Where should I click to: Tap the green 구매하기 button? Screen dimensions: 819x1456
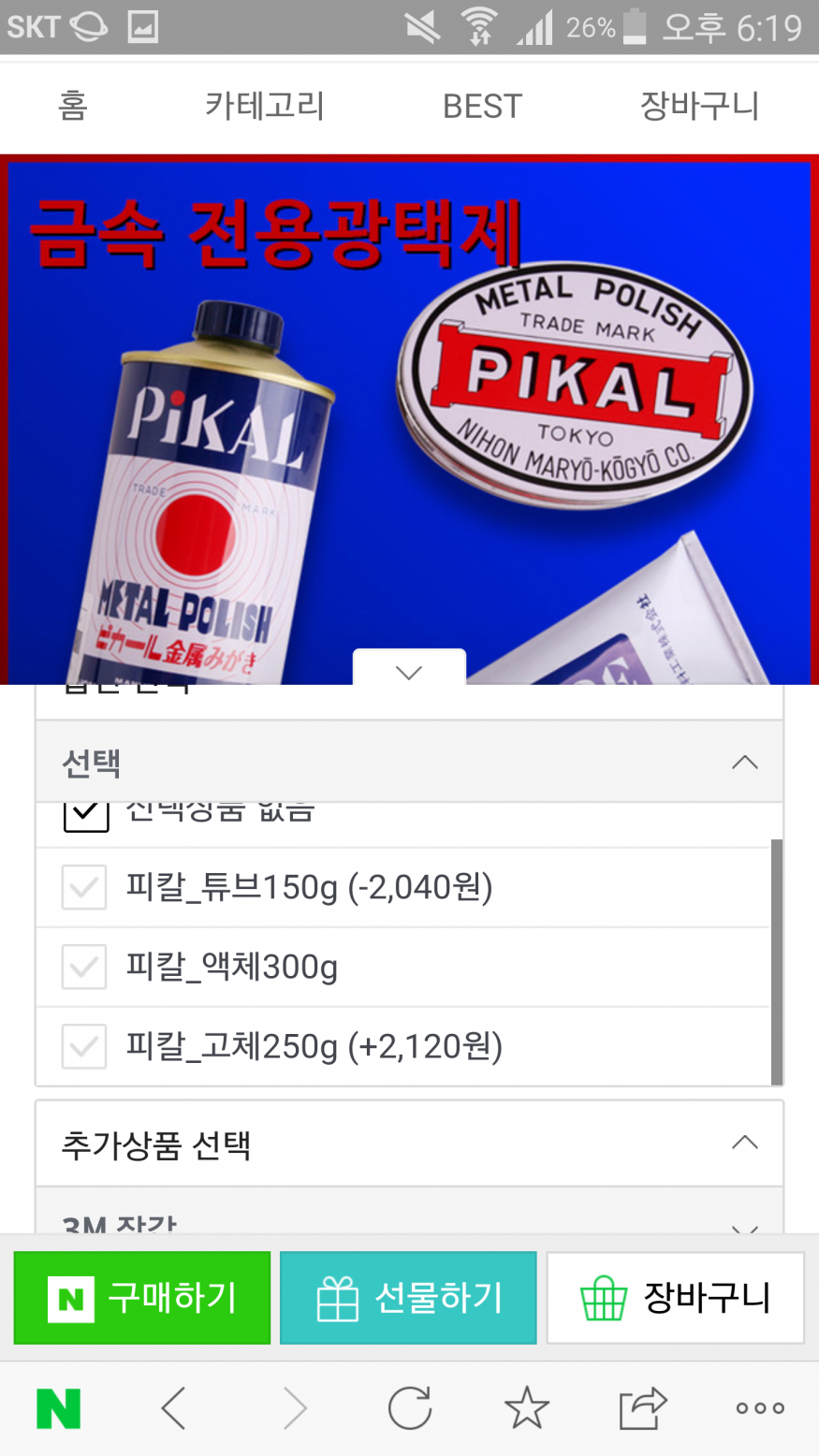pos(142,1298)
